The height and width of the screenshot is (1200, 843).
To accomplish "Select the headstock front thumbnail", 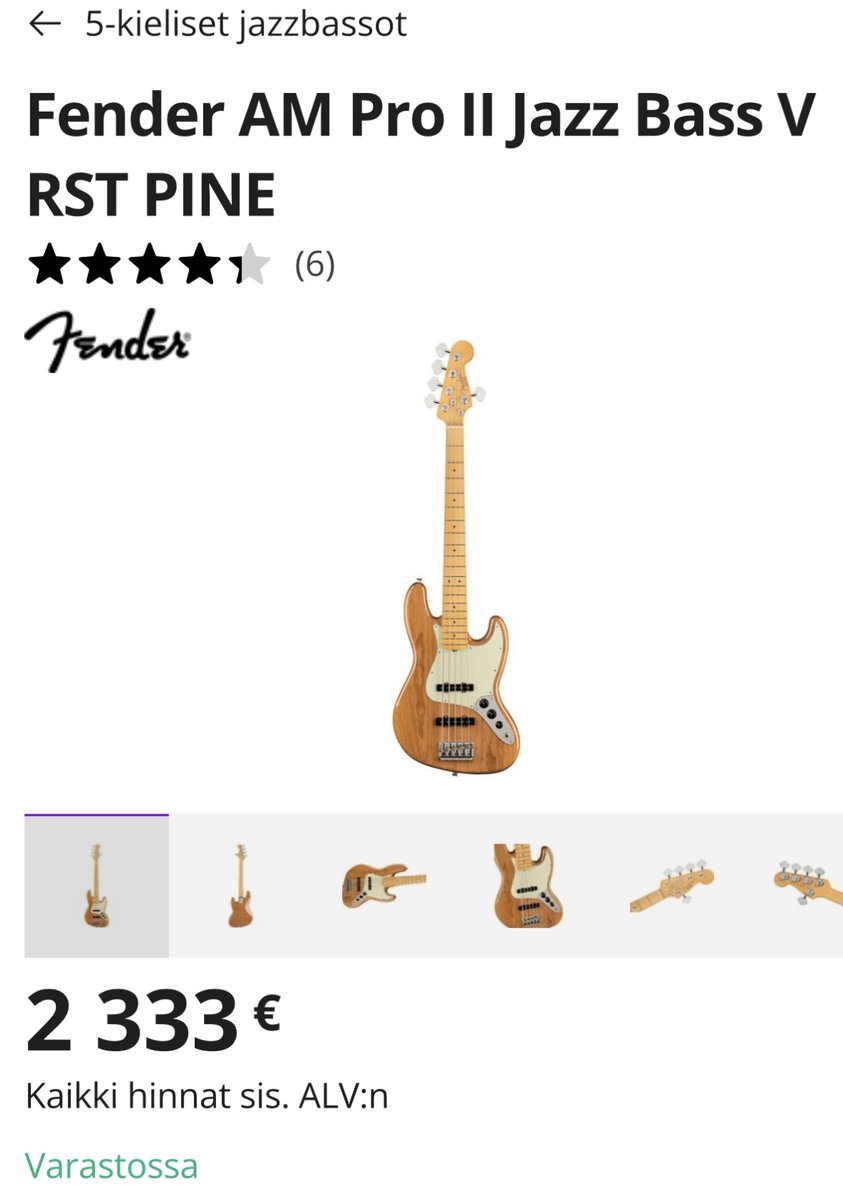I will coord(671,886).
